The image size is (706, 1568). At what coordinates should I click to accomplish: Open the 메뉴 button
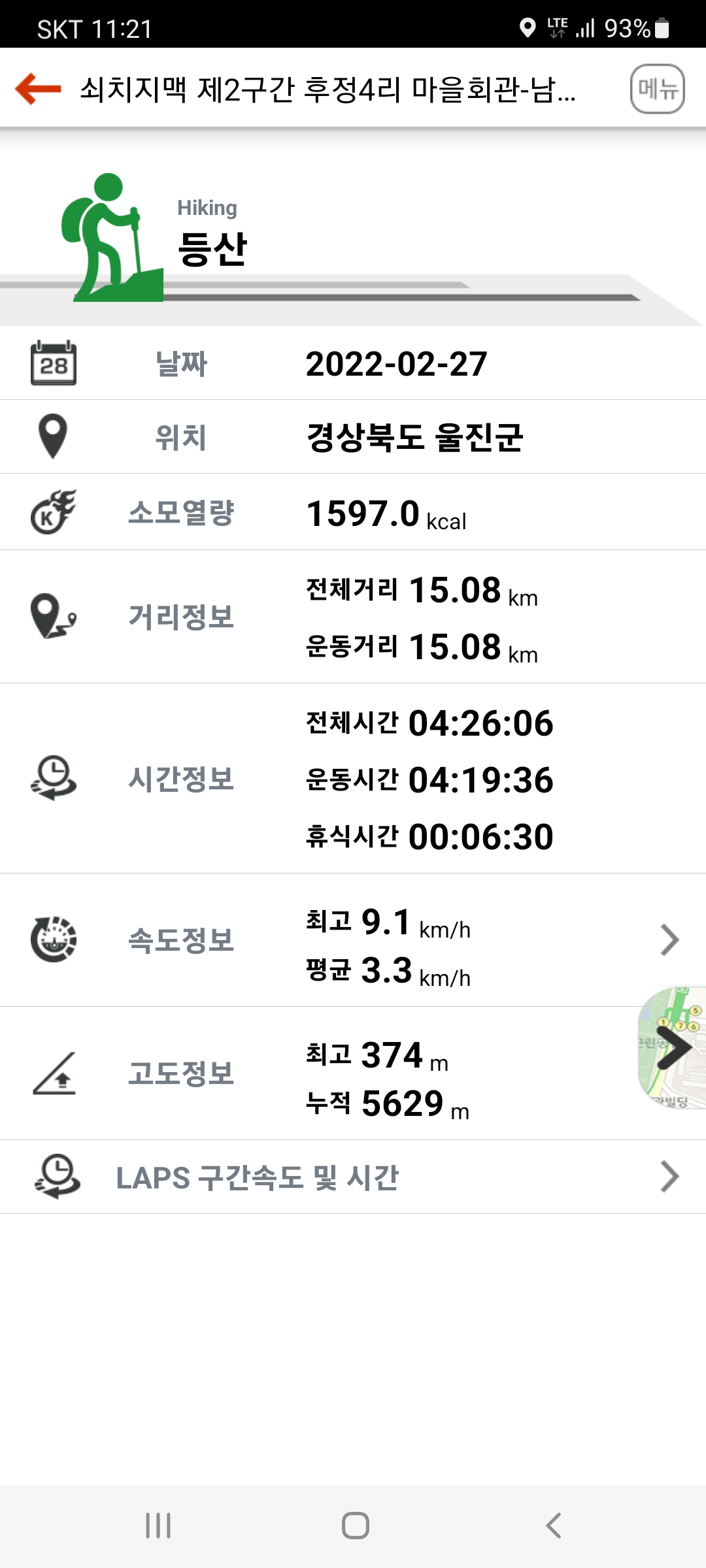point(657,89)
